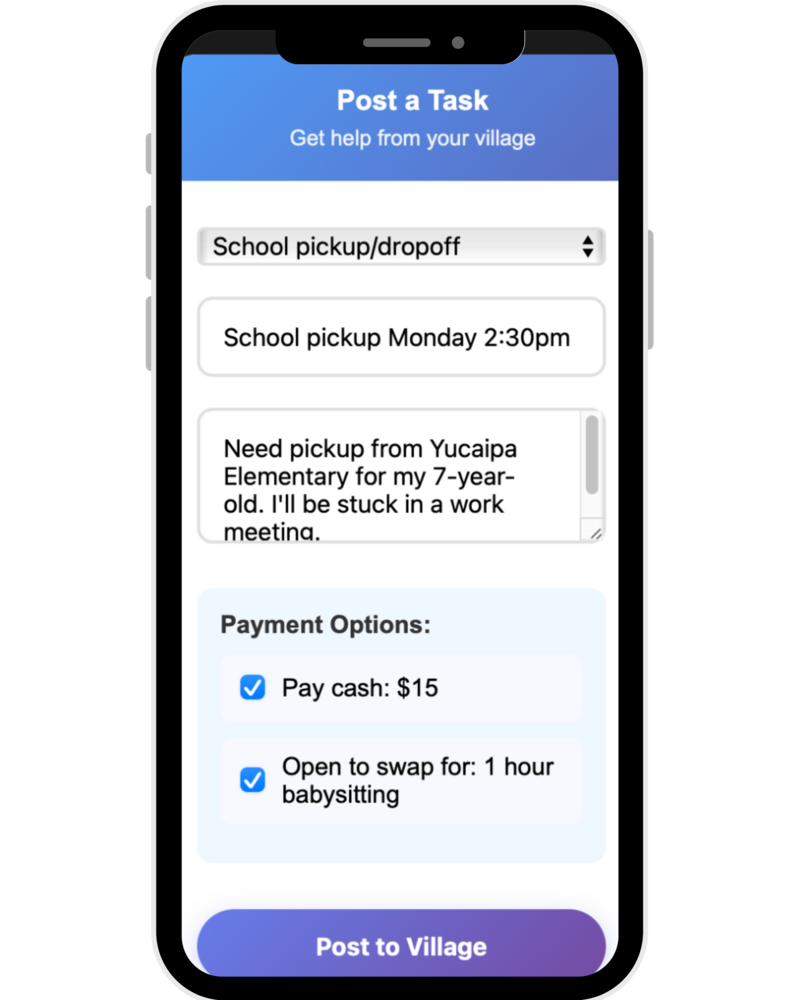Edit the task title field

coord(401,337)
